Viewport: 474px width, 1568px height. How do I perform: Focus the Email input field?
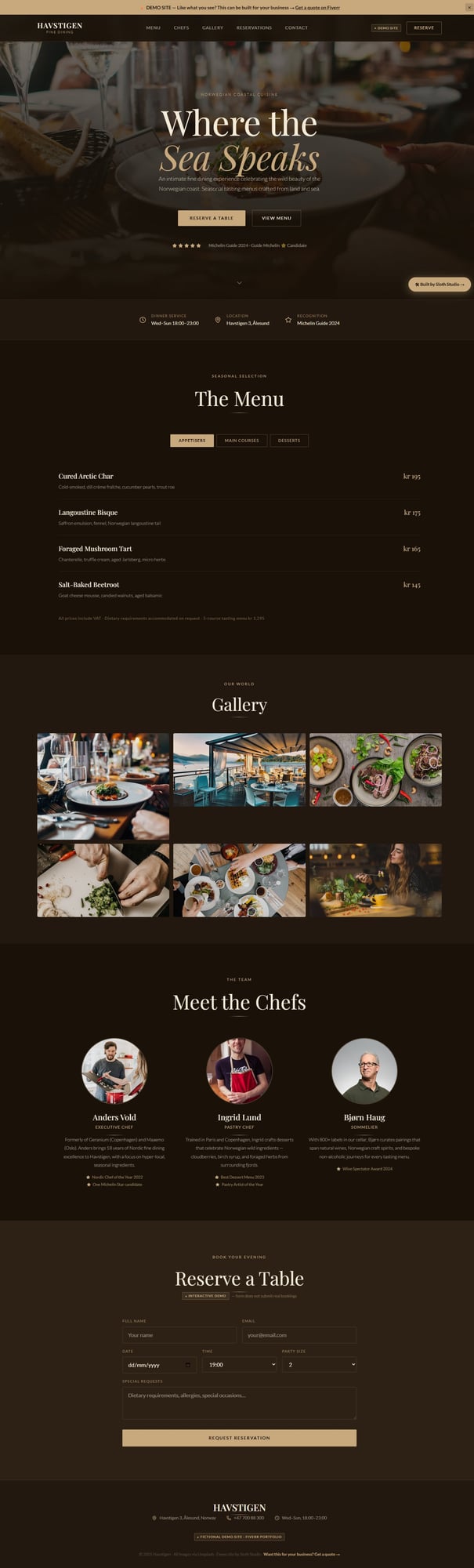[x=299, y=1334]
